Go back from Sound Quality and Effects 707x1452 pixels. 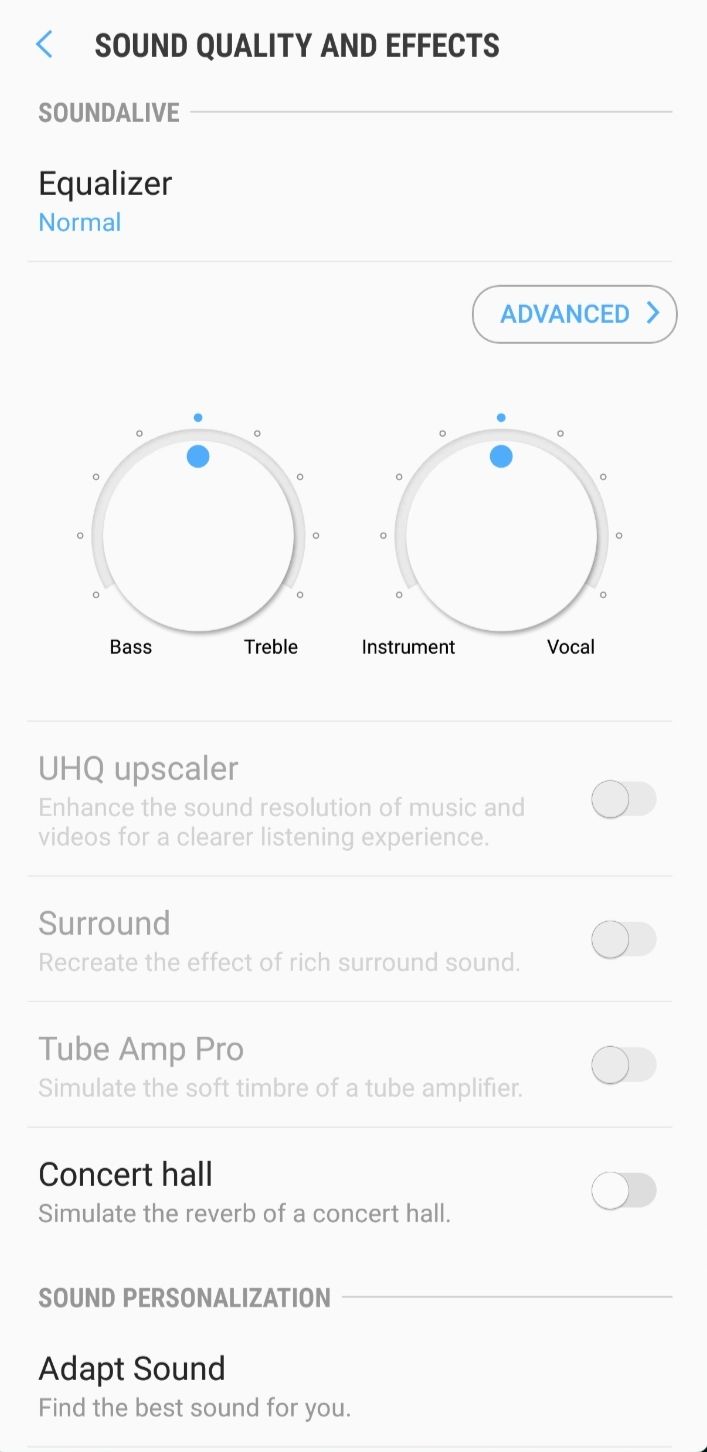point(44,45)
